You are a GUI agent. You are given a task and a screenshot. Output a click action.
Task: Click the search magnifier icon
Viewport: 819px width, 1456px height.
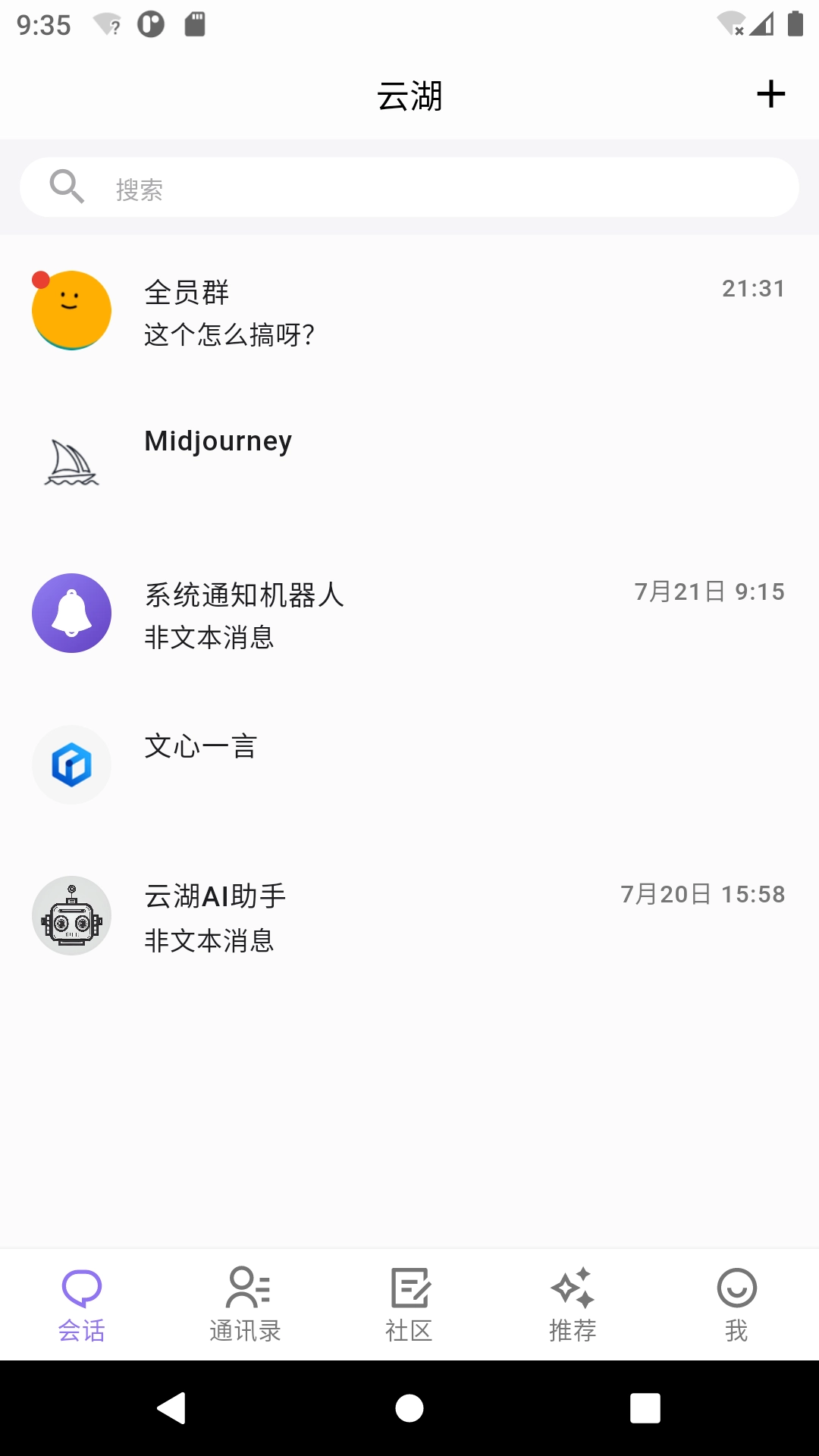[x=67, y=187]
